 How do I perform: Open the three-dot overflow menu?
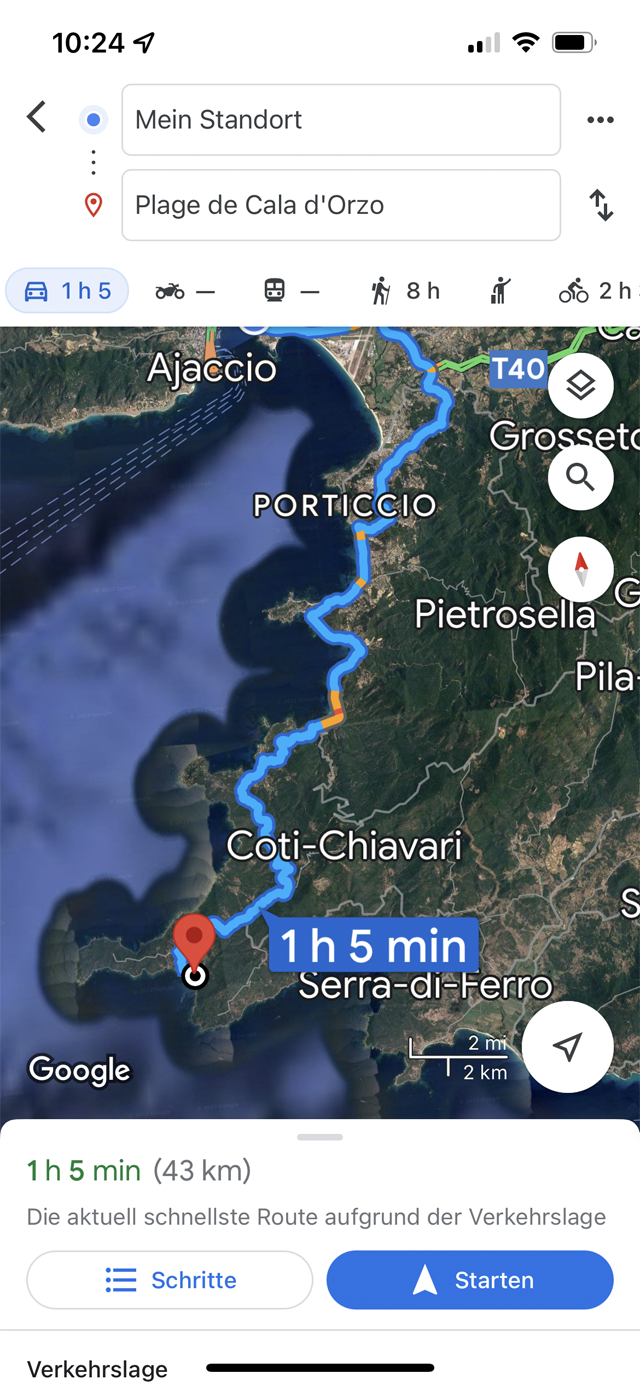point(600,120)
